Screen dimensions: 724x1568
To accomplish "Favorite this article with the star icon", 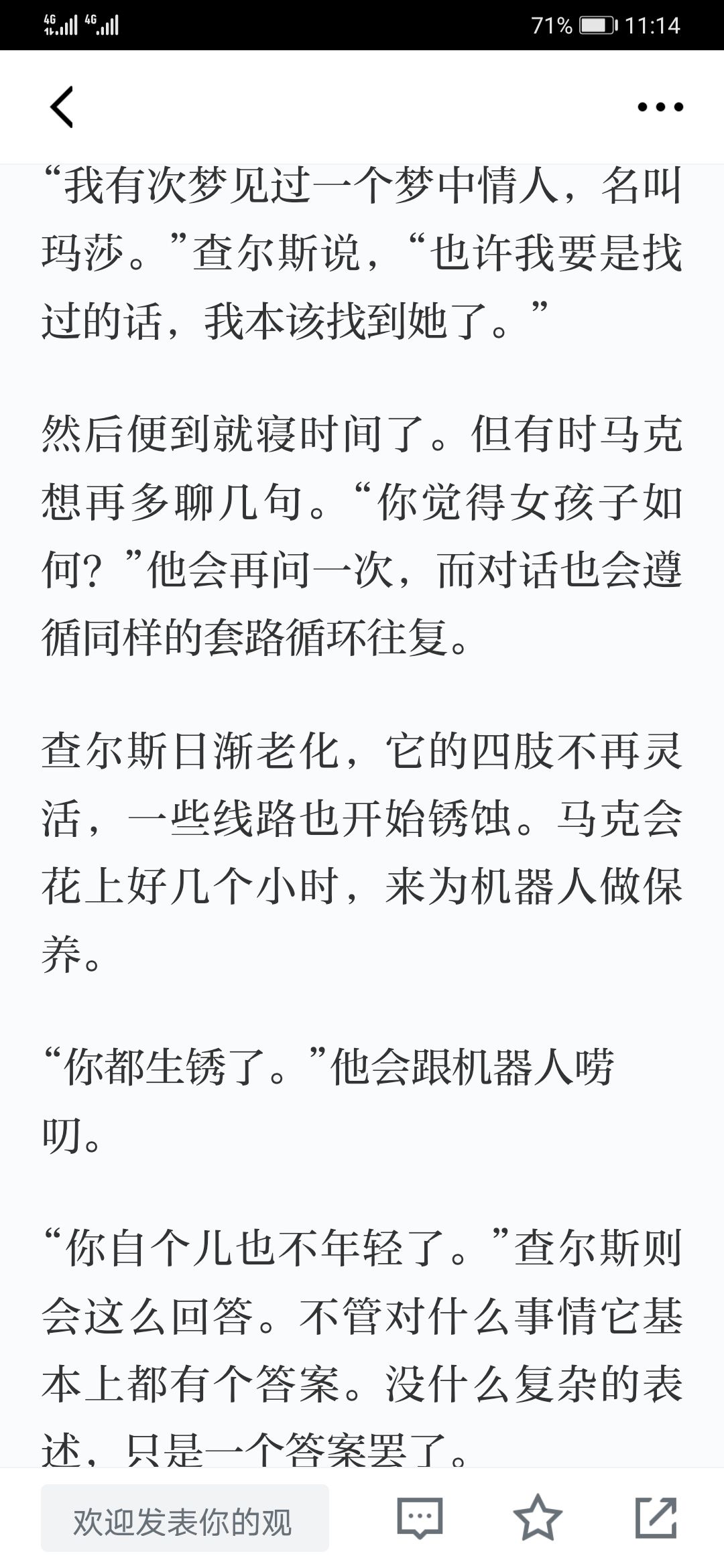I will [x=538, y=1518].
